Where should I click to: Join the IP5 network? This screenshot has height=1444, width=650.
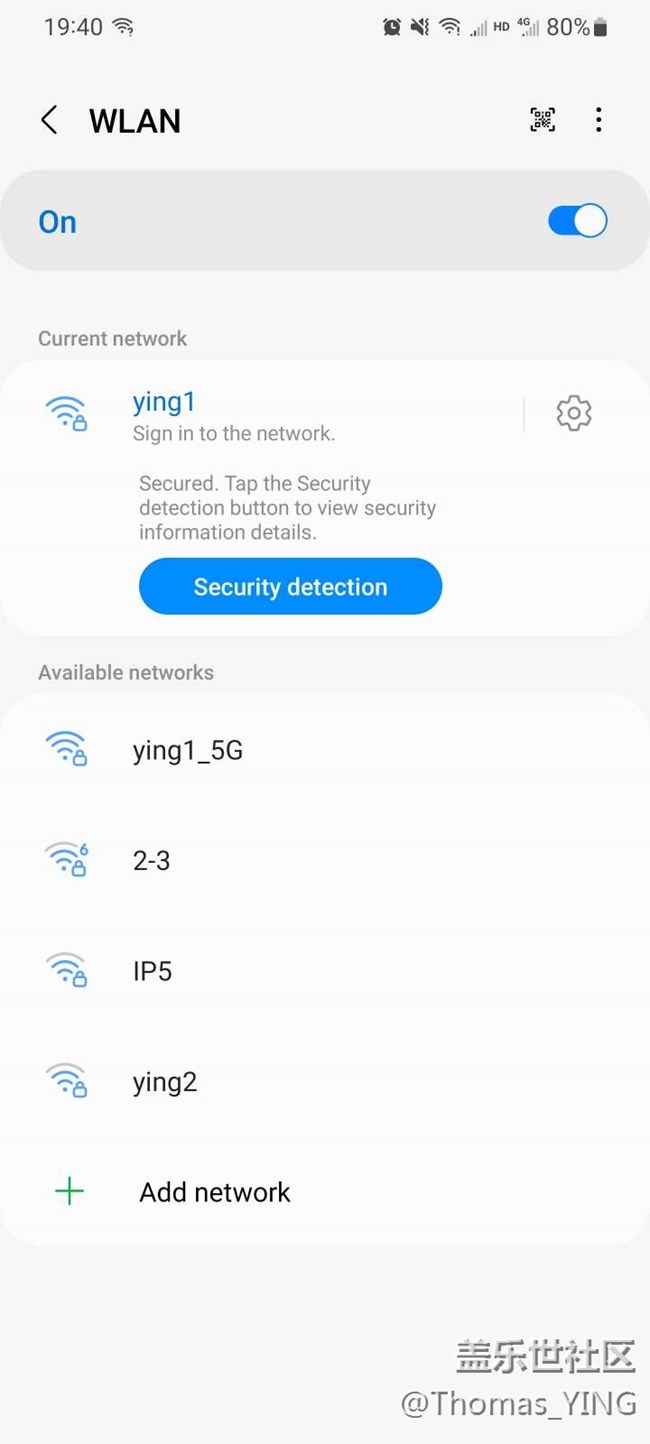click(153, 971)
